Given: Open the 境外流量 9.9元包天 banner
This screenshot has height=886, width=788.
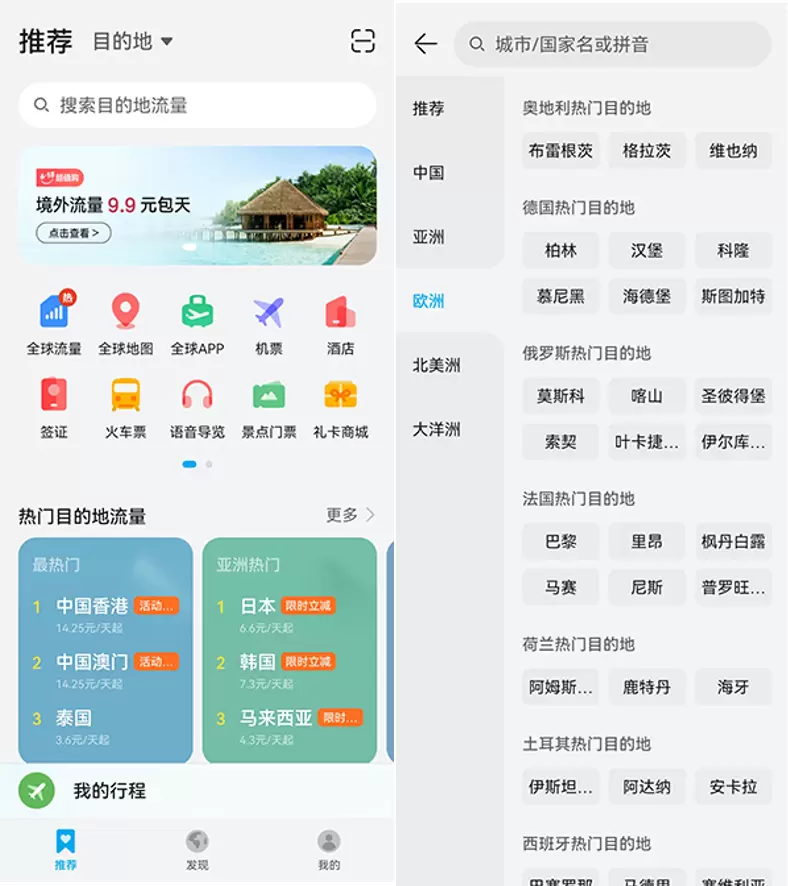Looking at the screenshot, I should 197,206.
